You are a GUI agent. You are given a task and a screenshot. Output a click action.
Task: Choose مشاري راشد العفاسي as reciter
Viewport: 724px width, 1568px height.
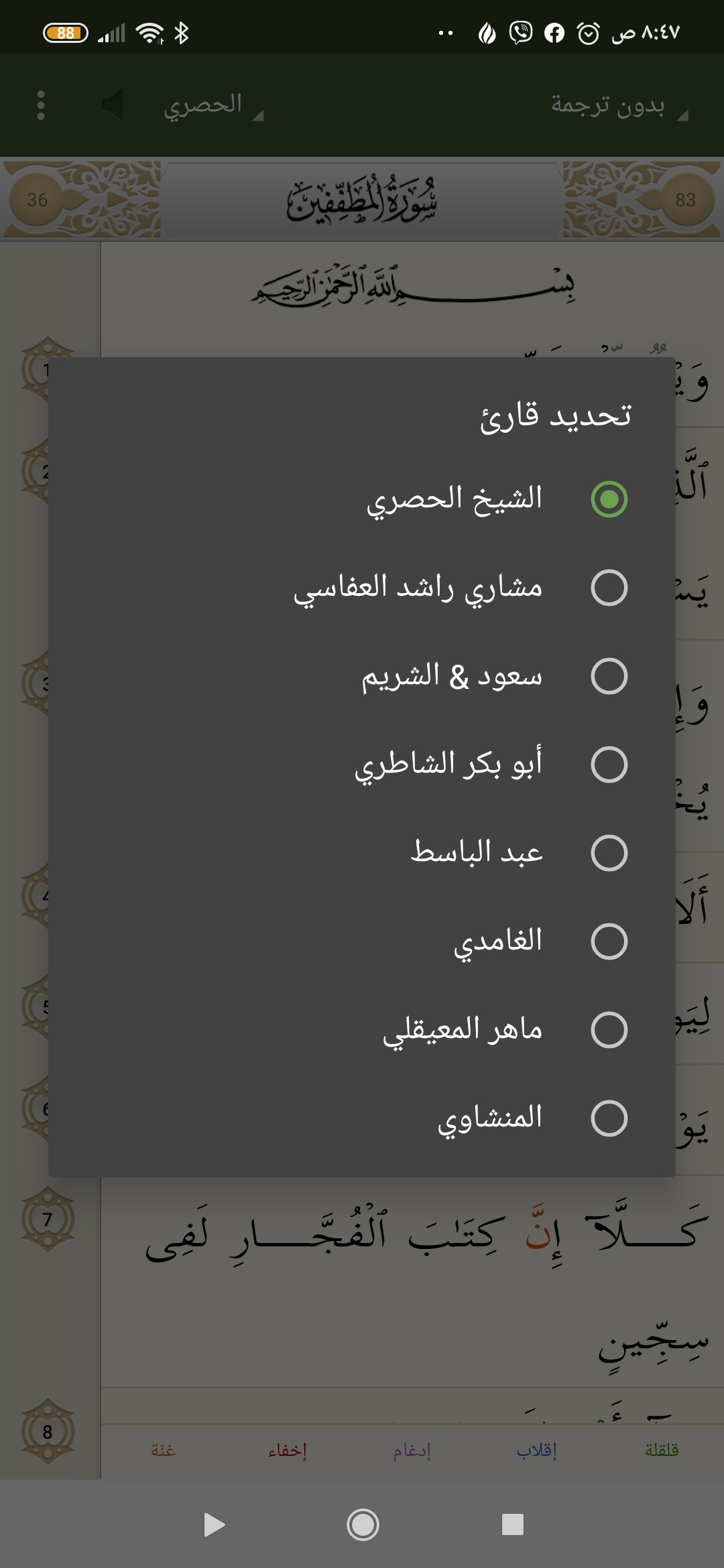pos(362,588)
